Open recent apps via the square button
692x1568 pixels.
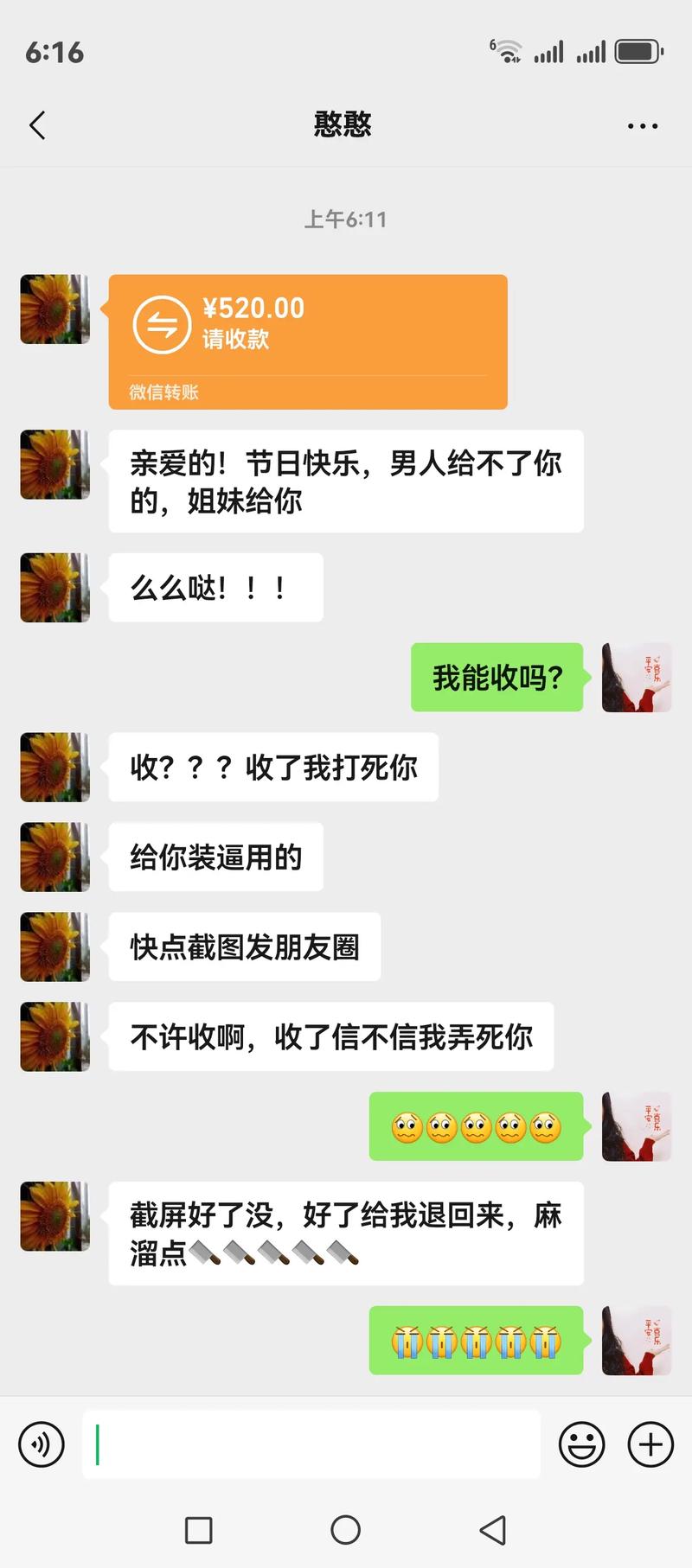199,1530
